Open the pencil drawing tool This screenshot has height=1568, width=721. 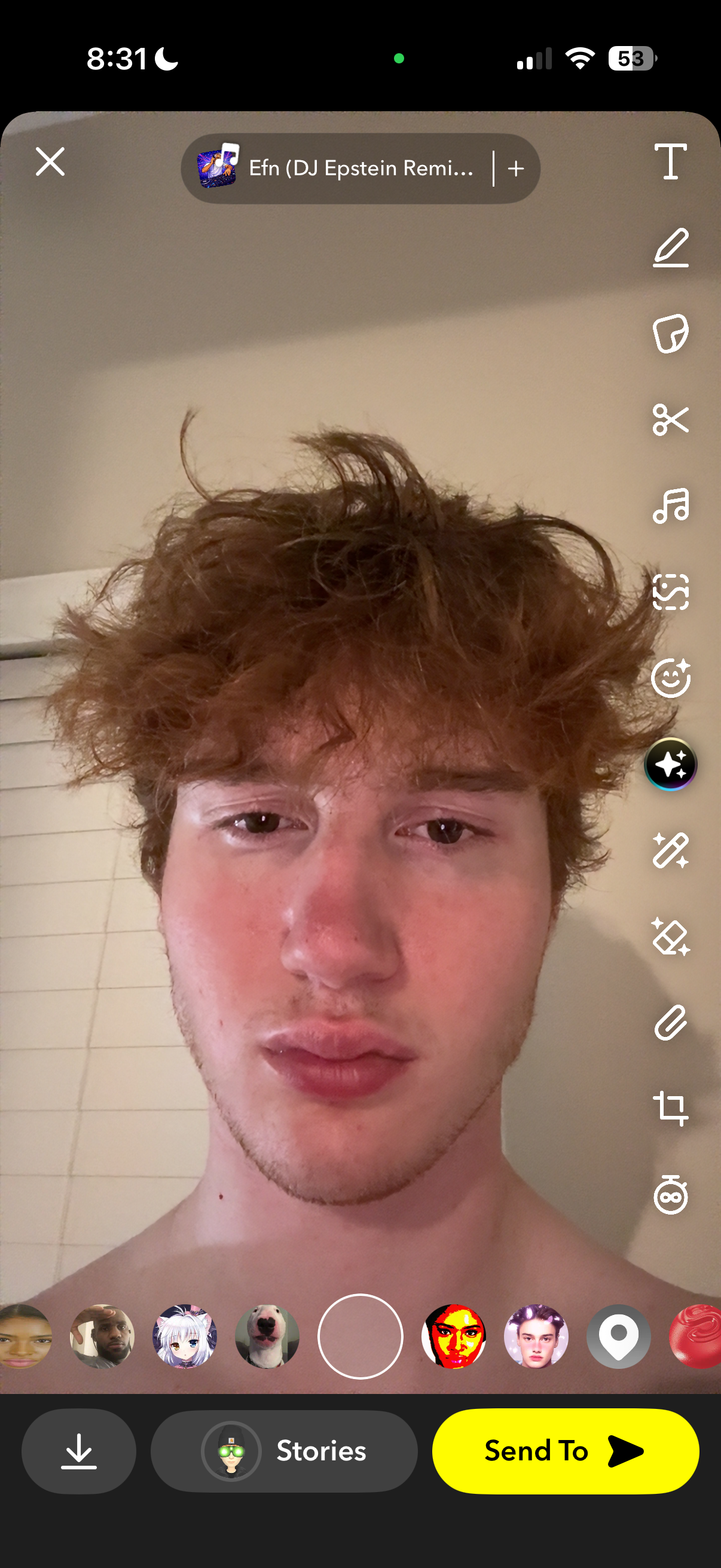pyautogui.click(x=671, y=248)
